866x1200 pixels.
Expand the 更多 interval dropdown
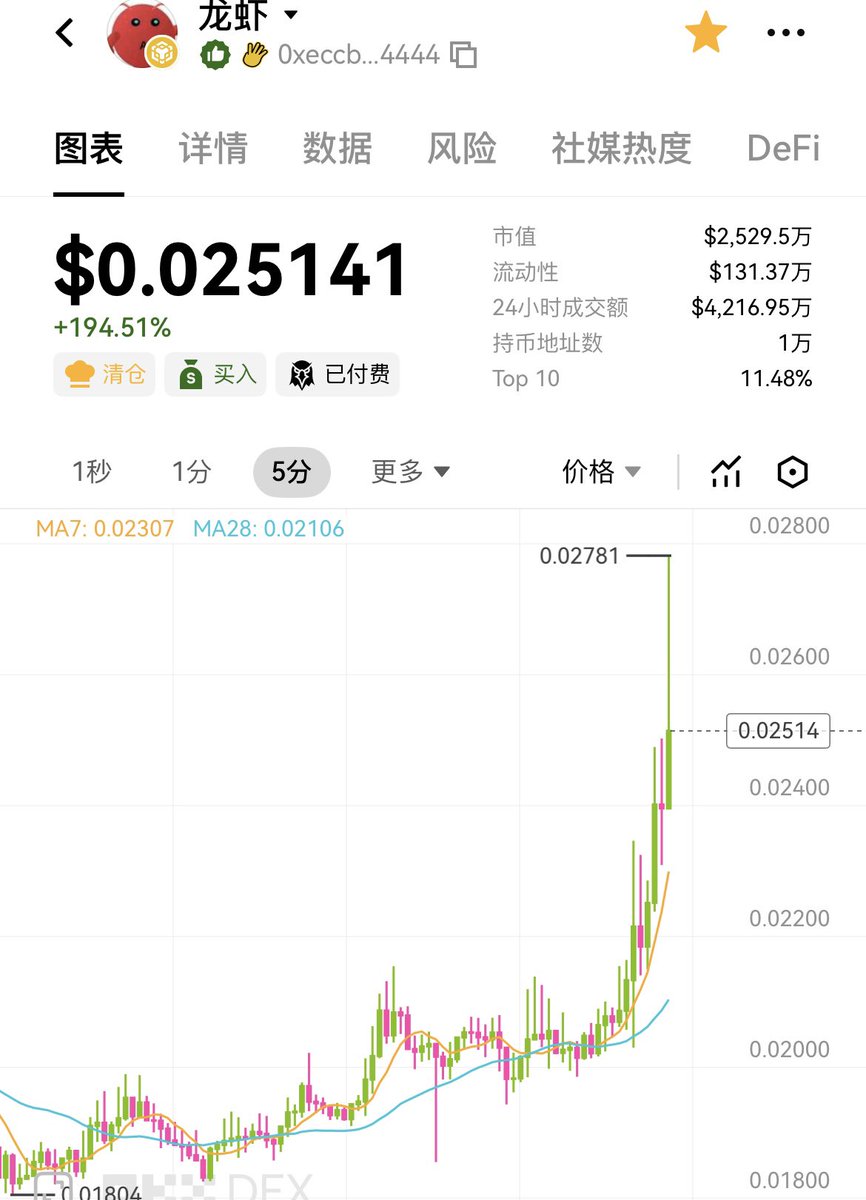(411, 472)
